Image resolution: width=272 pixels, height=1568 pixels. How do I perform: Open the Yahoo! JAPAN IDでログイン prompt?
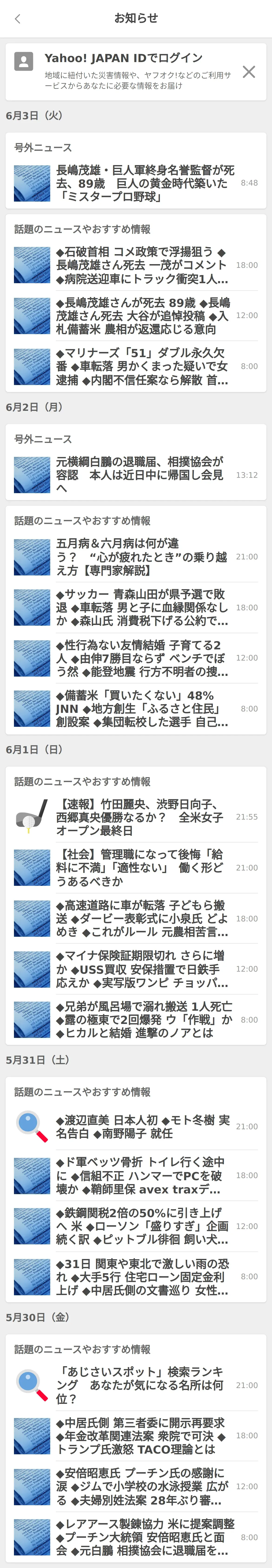(x=123, y=58)
